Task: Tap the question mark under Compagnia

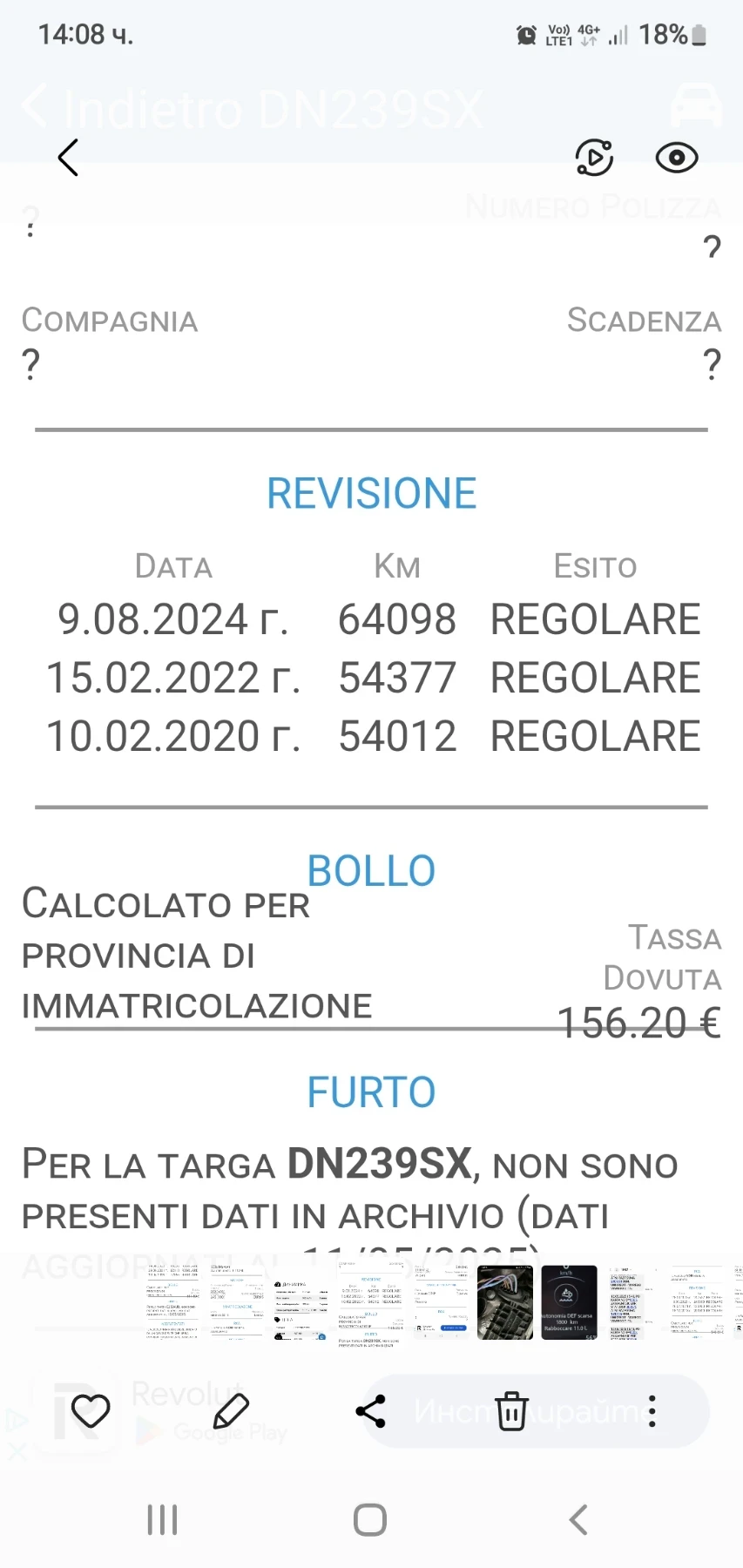Action: pos(30,366)
